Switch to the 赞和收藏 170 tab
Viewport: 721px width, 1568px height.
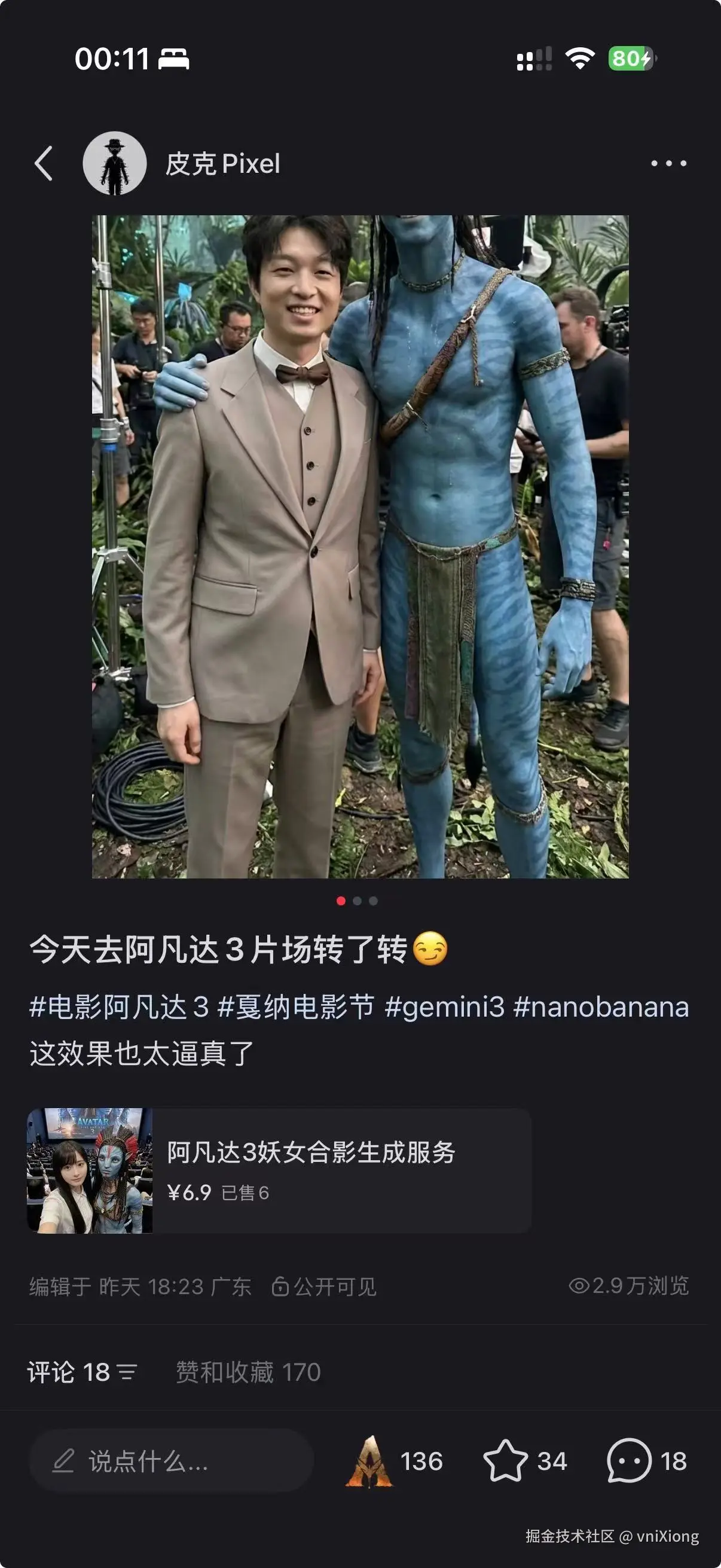click(248, 1372)
